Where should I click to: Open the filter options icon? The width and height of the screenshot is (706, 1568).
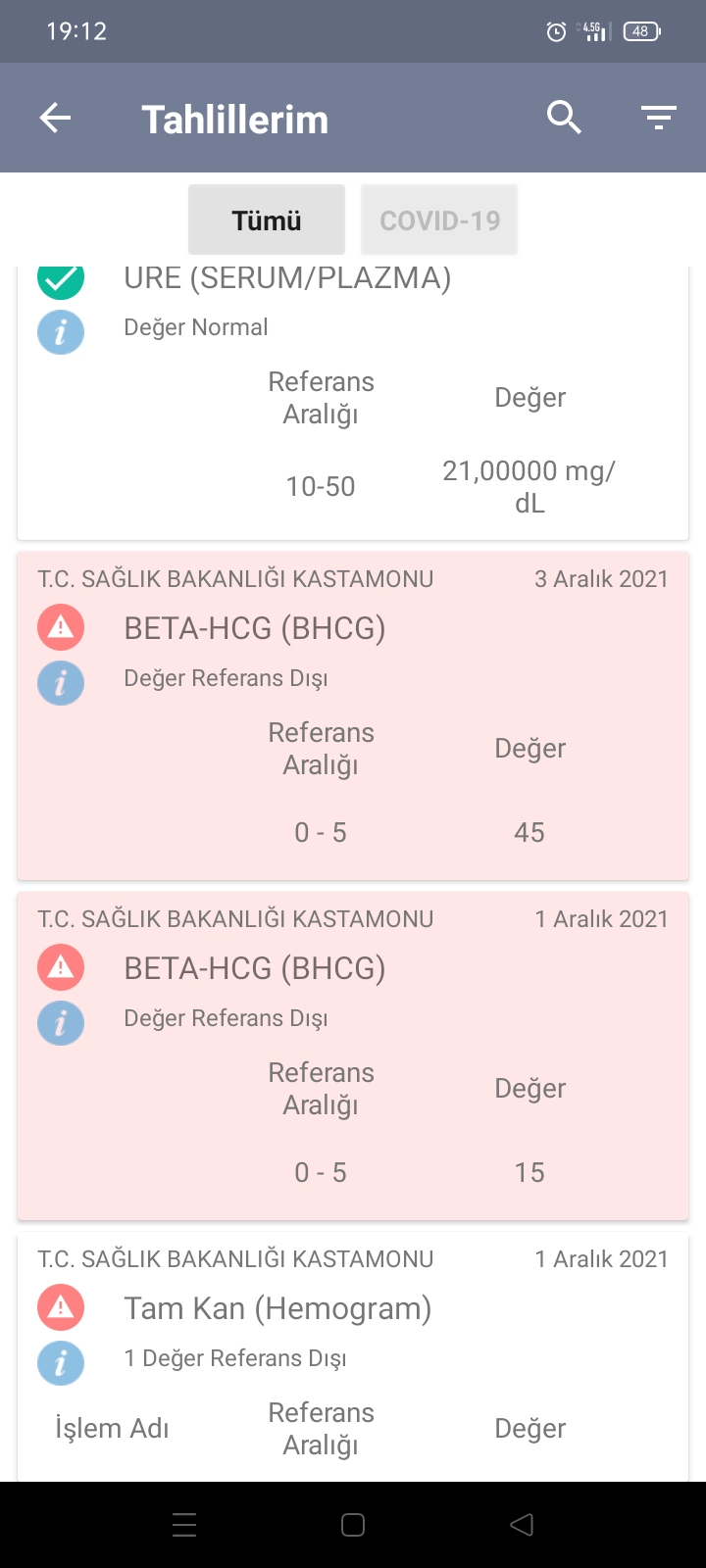[x=659, y=119]
